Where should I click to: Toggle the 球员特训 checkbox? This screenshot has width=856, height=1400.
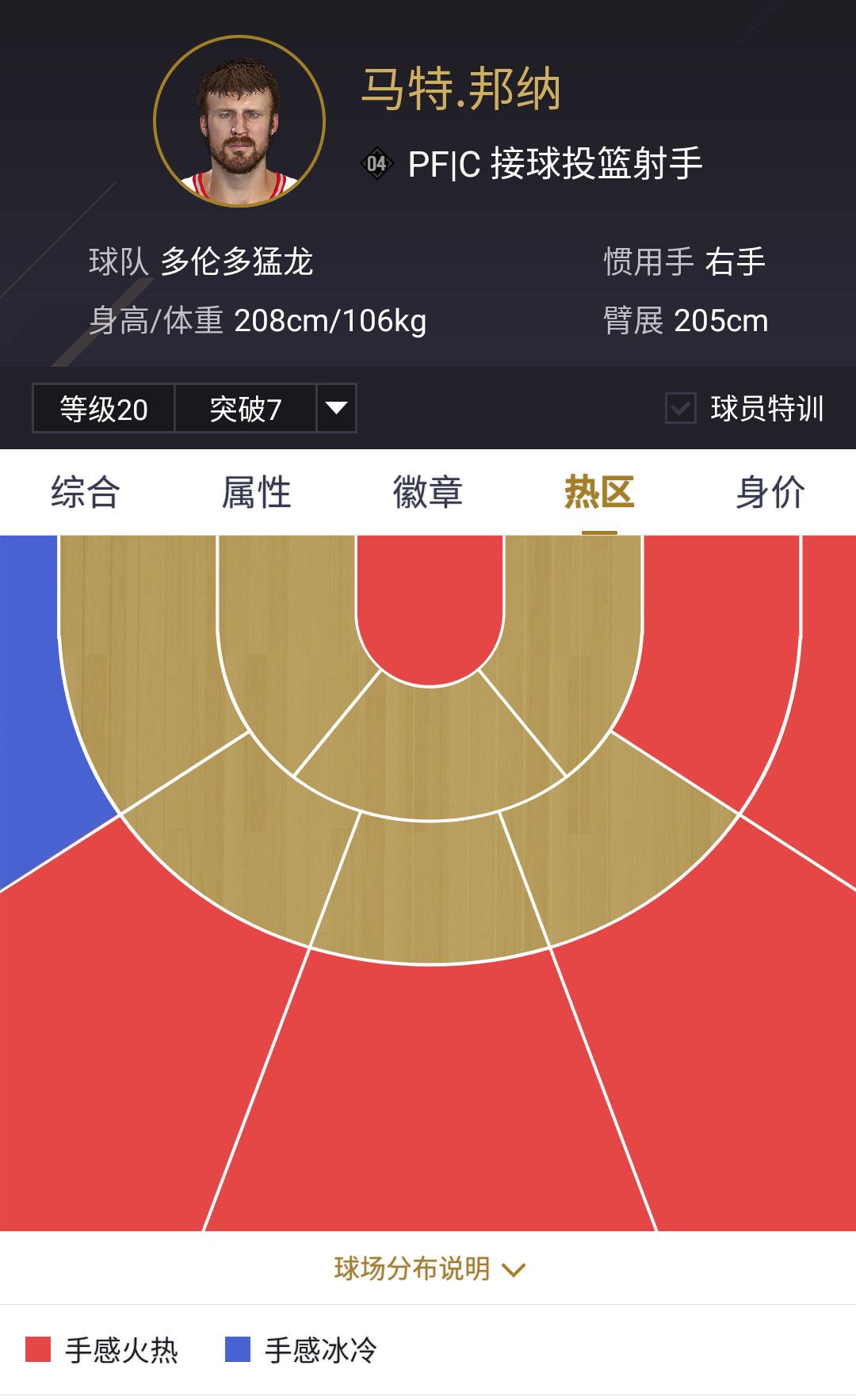tap(681, 408)
